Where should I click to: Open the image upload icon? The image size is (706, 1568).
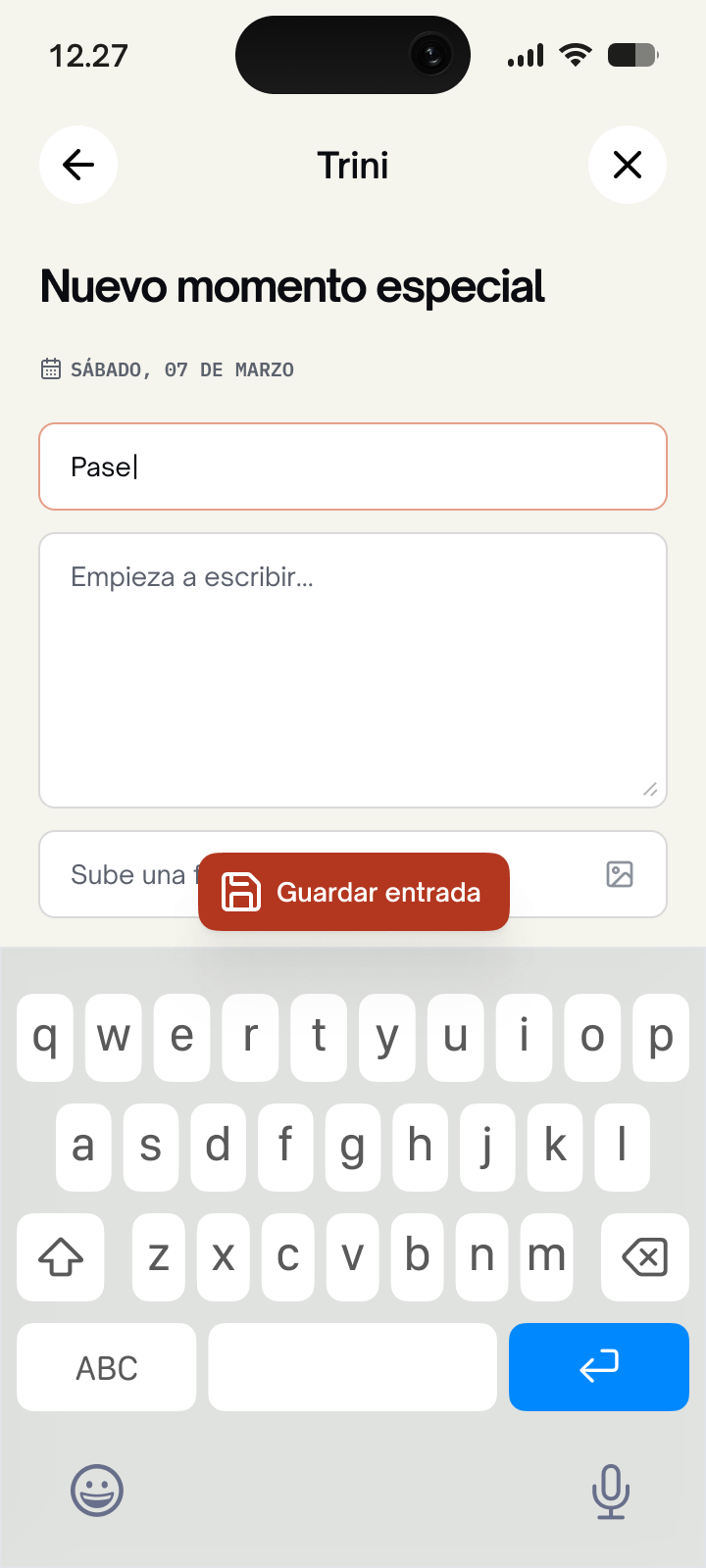(x=620, y=874)
